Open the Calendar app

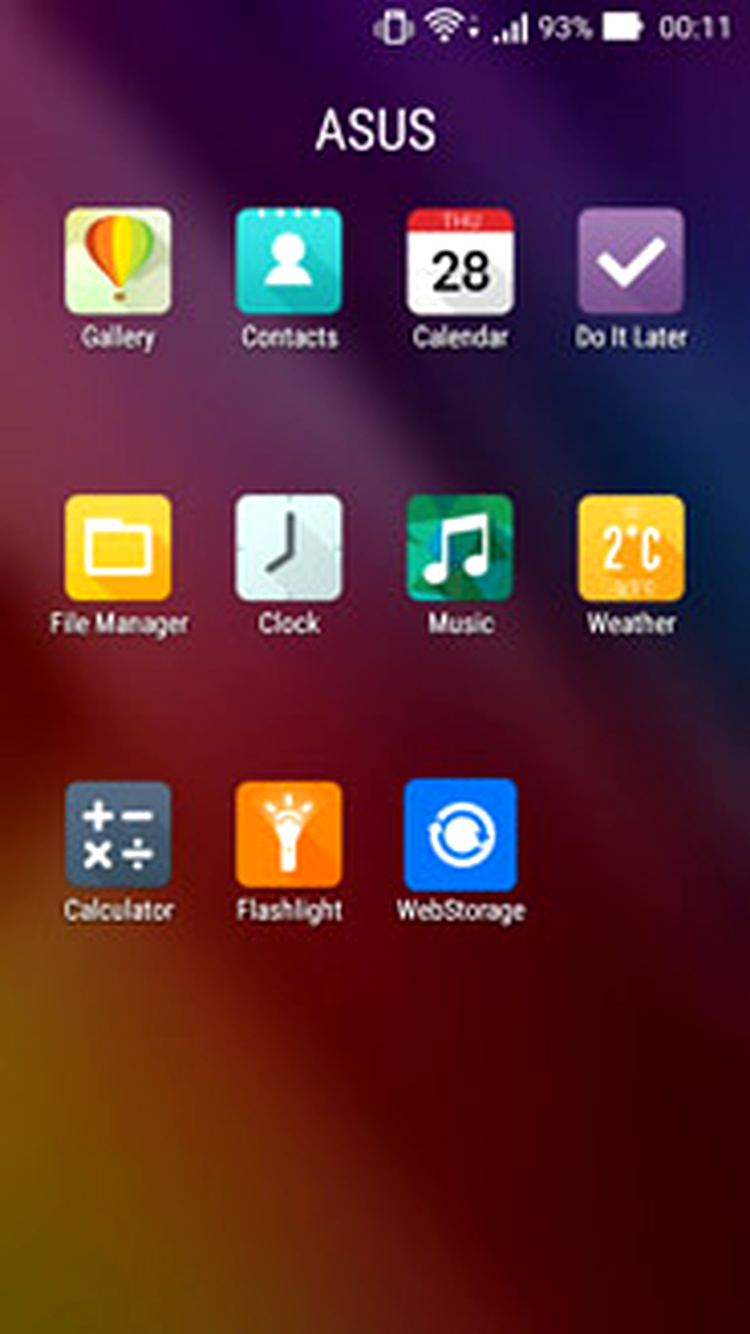(x=460, y=262)
